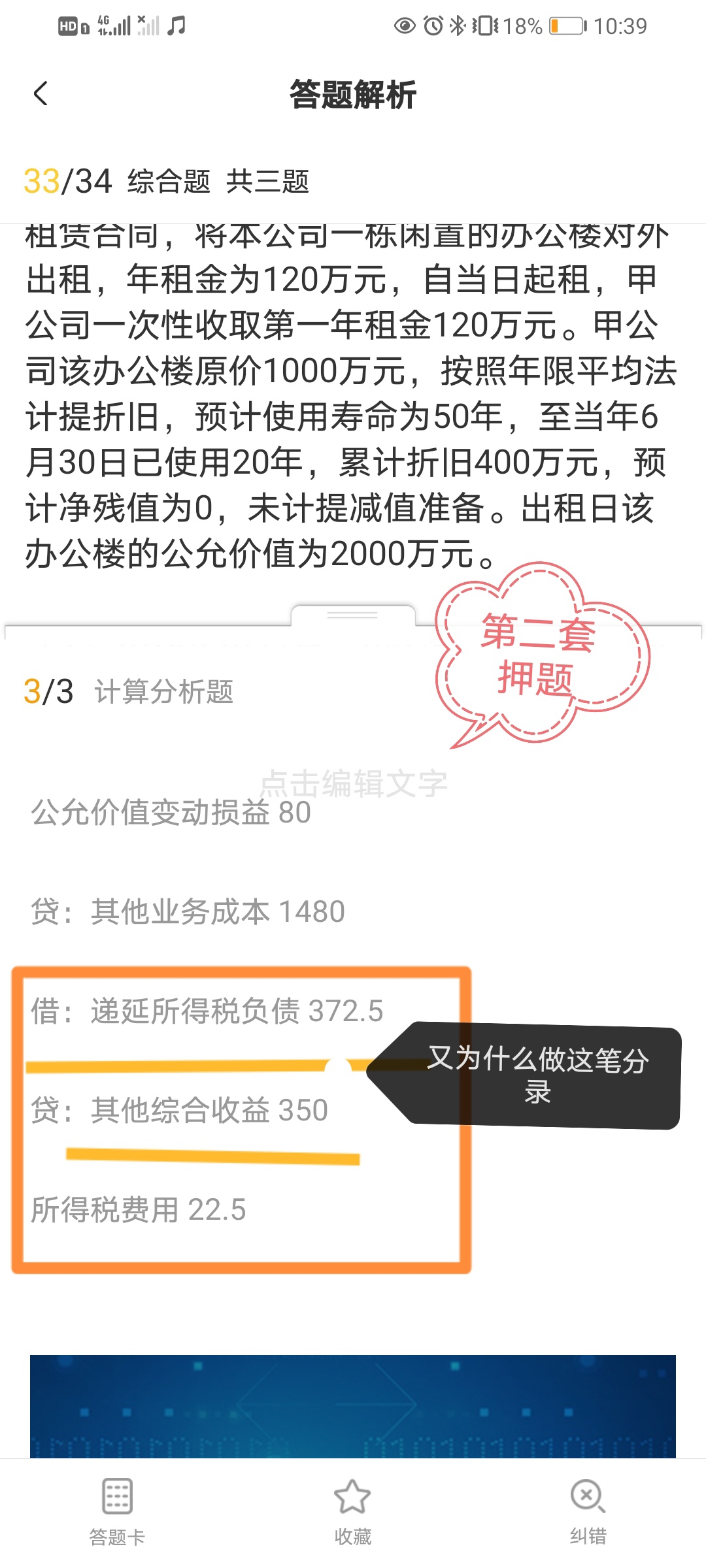
Task: Tap the panel handle above the analysis
Action: click(x=352, y=615)
